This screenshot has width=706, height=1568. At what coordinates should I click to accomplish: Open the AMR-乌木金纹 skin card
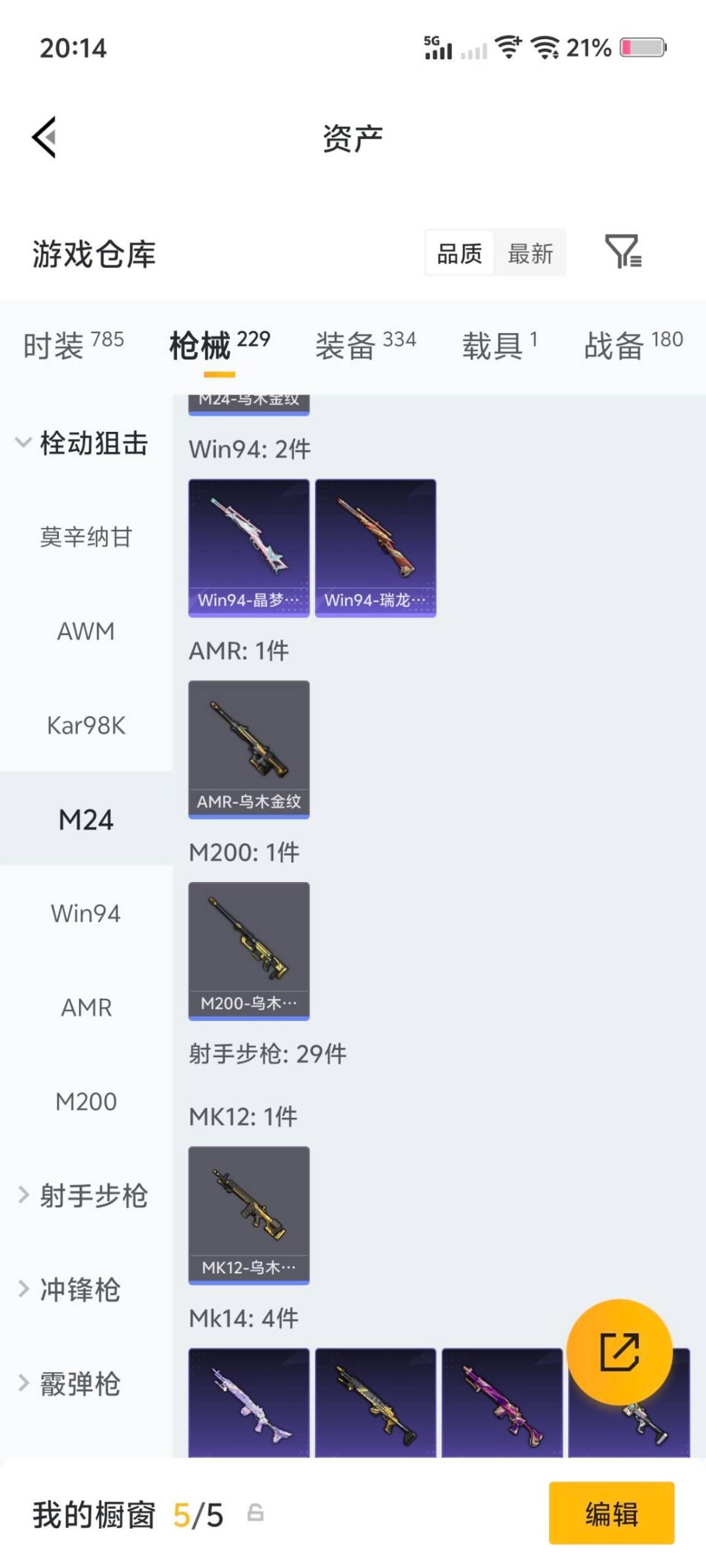pos(248,750)
